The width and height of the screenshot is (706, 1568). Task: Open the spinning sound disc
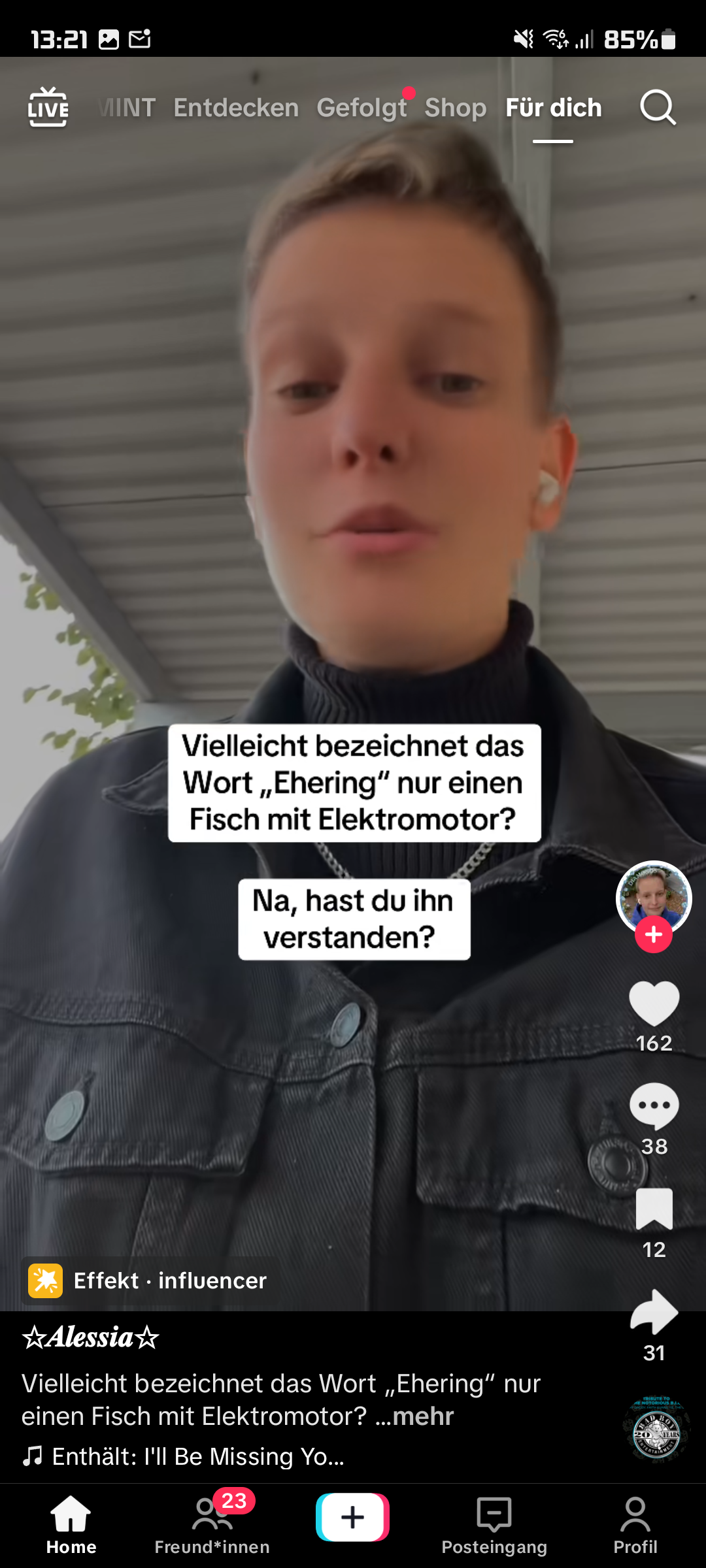pos(656,1429)
